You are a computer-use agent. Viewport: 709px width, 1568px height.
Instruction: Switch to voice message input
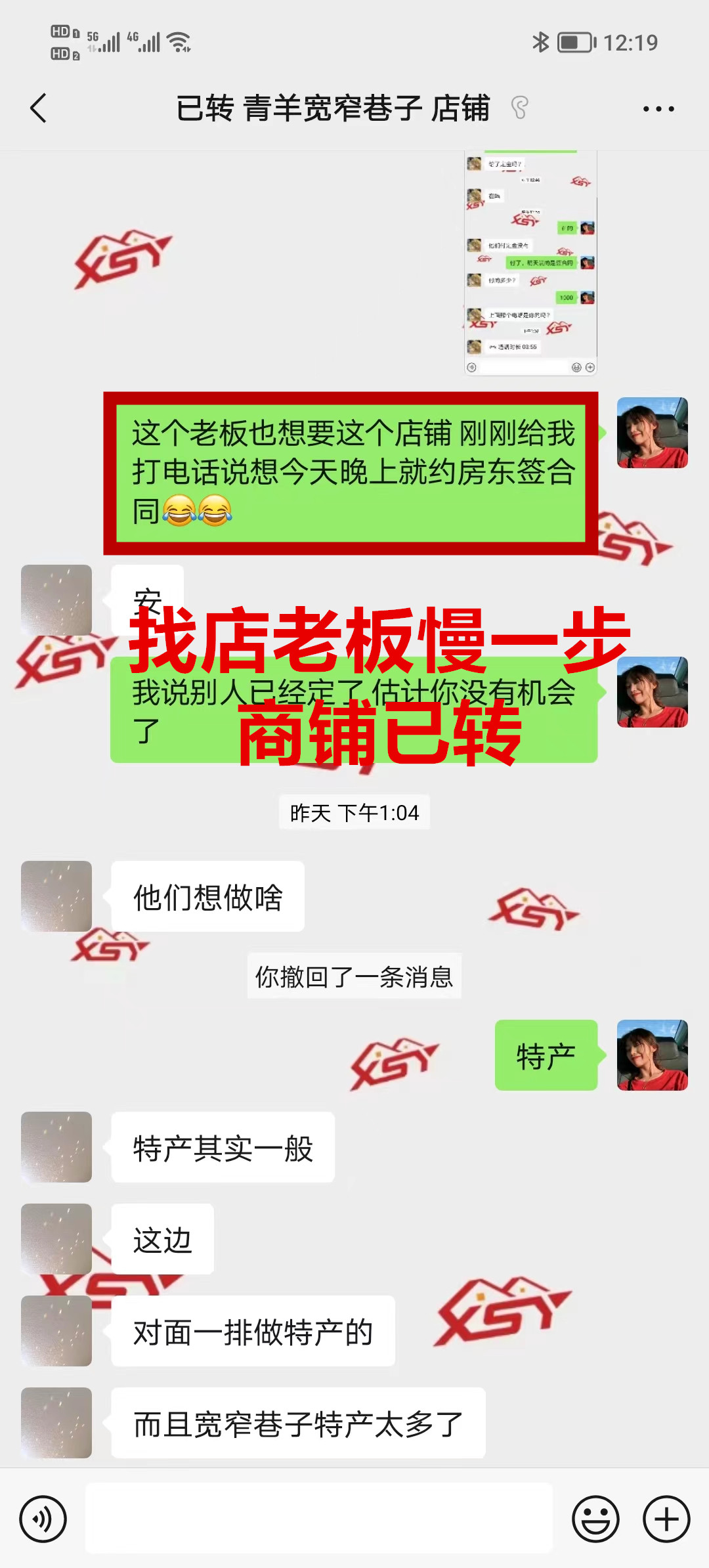tap(43, 1519)
